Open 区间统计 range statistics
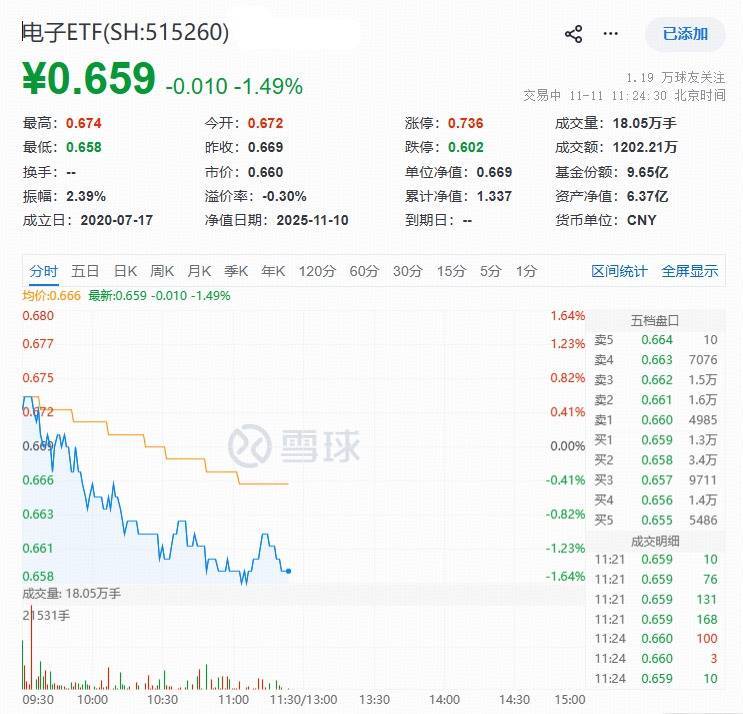 point(619,271)
